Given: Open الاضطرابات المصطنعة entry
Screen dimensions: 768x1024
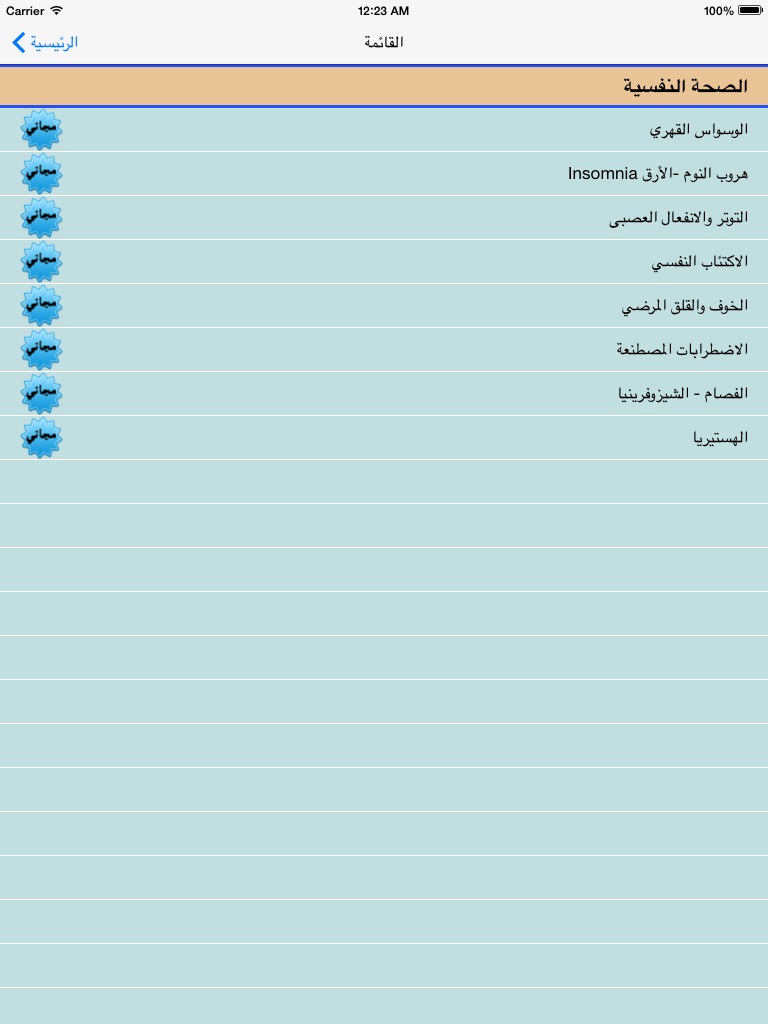Looking at the screenshot, I should click(x=384, y=349).
